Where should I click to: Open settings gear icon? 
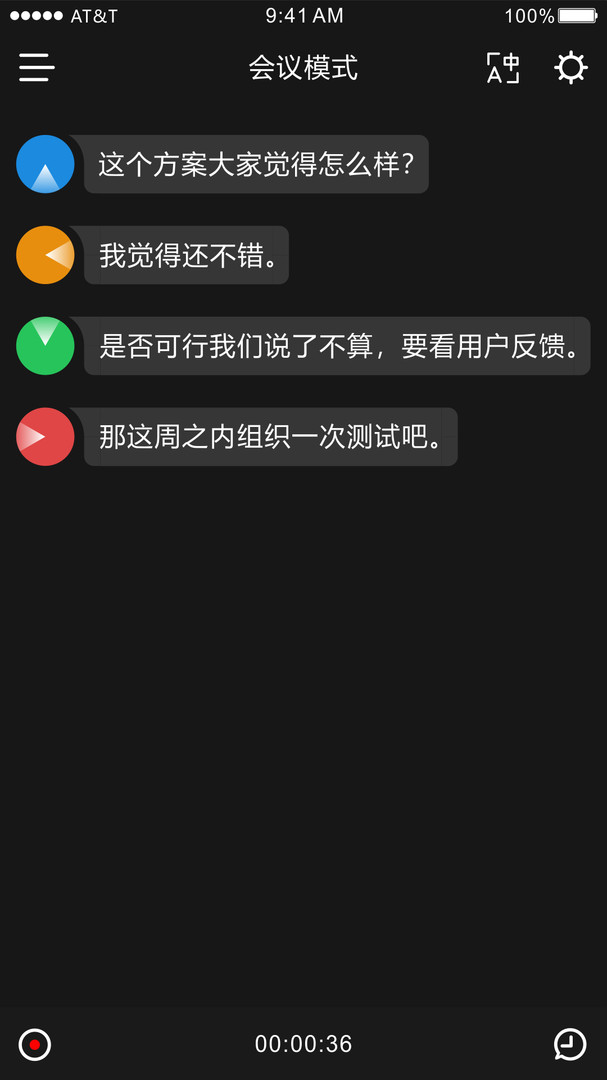point(570,68)
